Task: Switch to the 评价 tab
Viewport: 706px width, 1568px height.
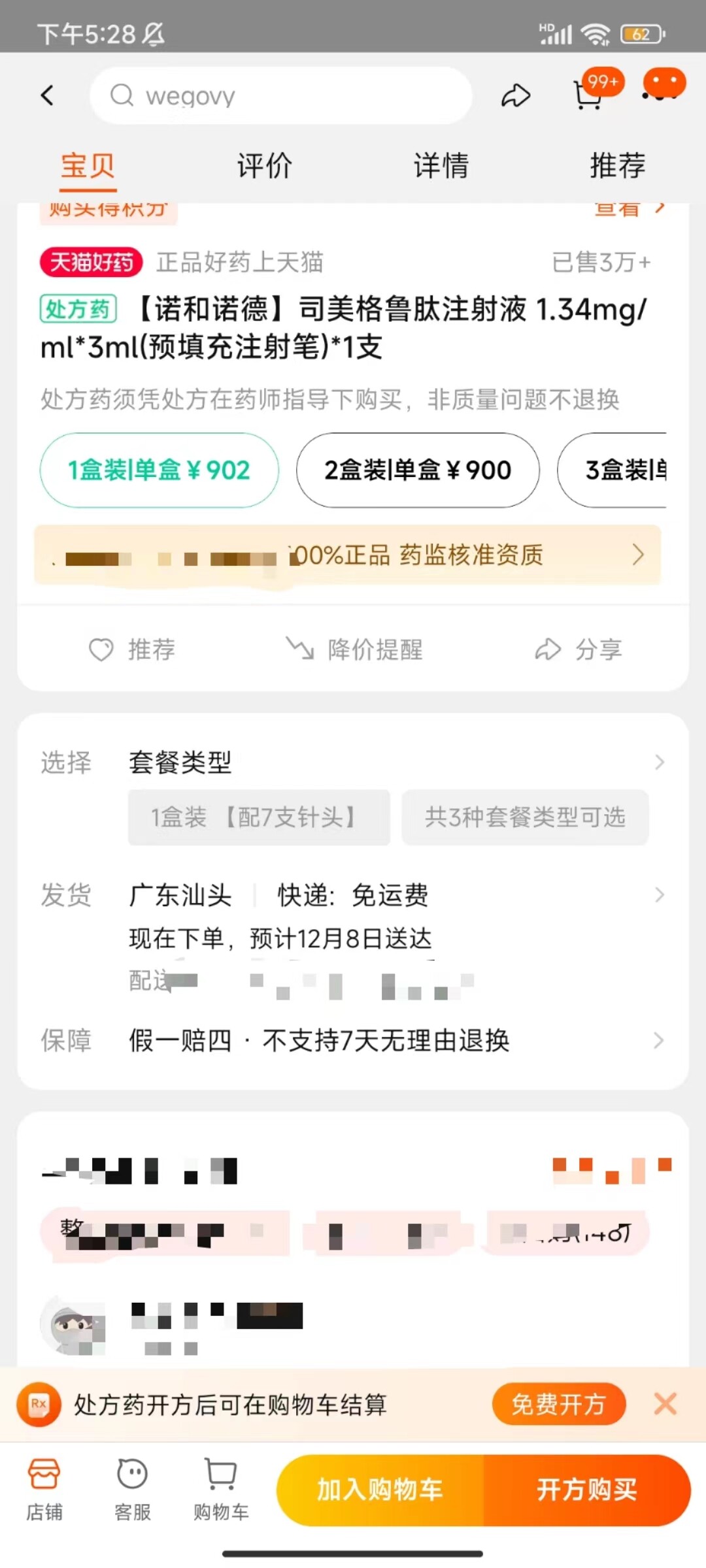Action: pyautogui.click(x=264, y=166)
